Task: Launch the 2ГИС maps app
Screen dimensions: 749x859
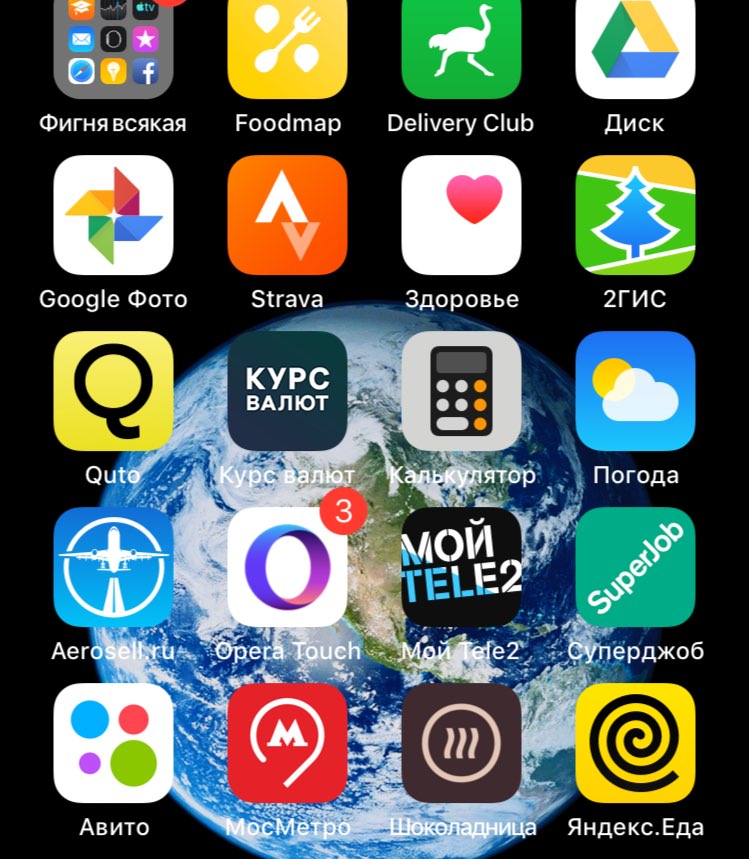Action: tap(635, 215)
